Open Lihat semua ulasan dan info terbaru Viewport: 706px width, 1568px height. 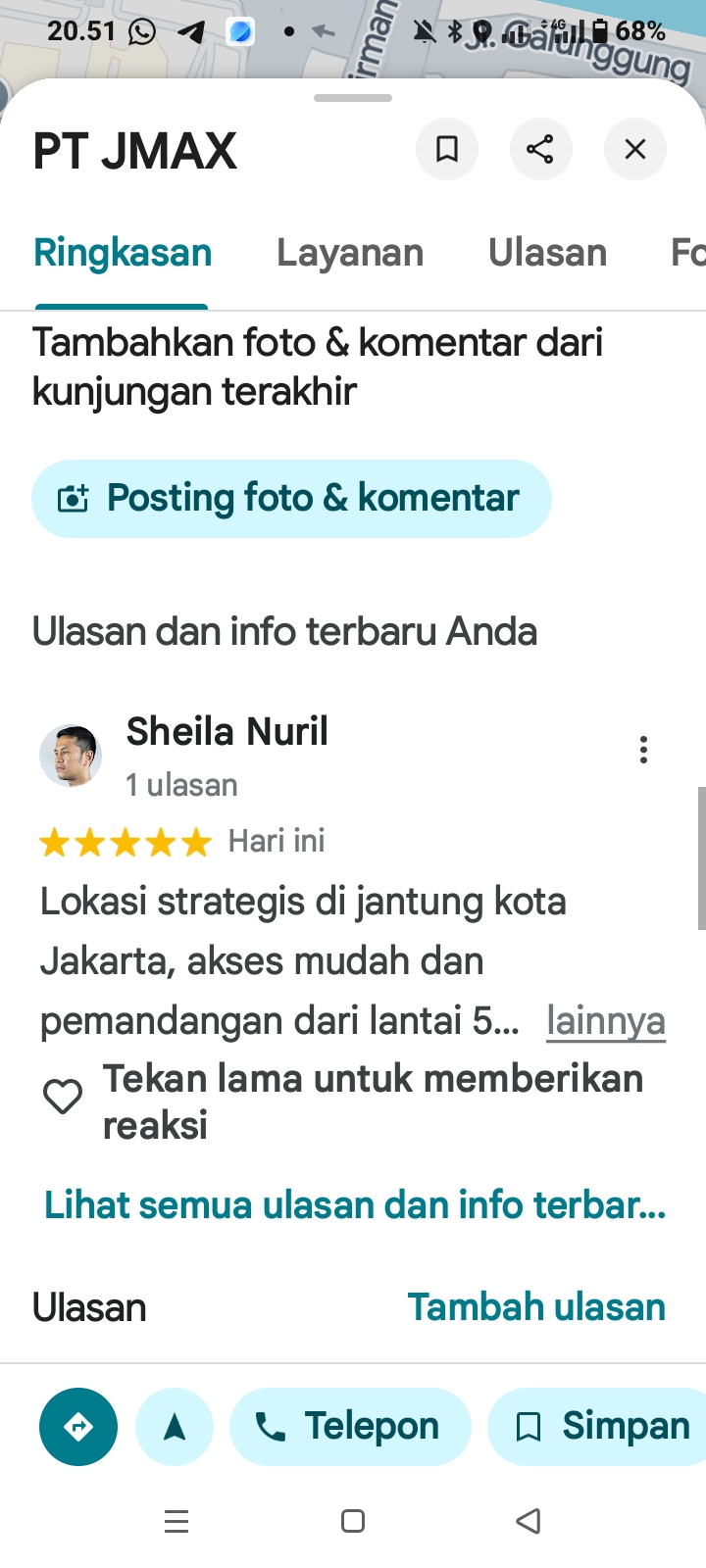tap(355, 1205)
